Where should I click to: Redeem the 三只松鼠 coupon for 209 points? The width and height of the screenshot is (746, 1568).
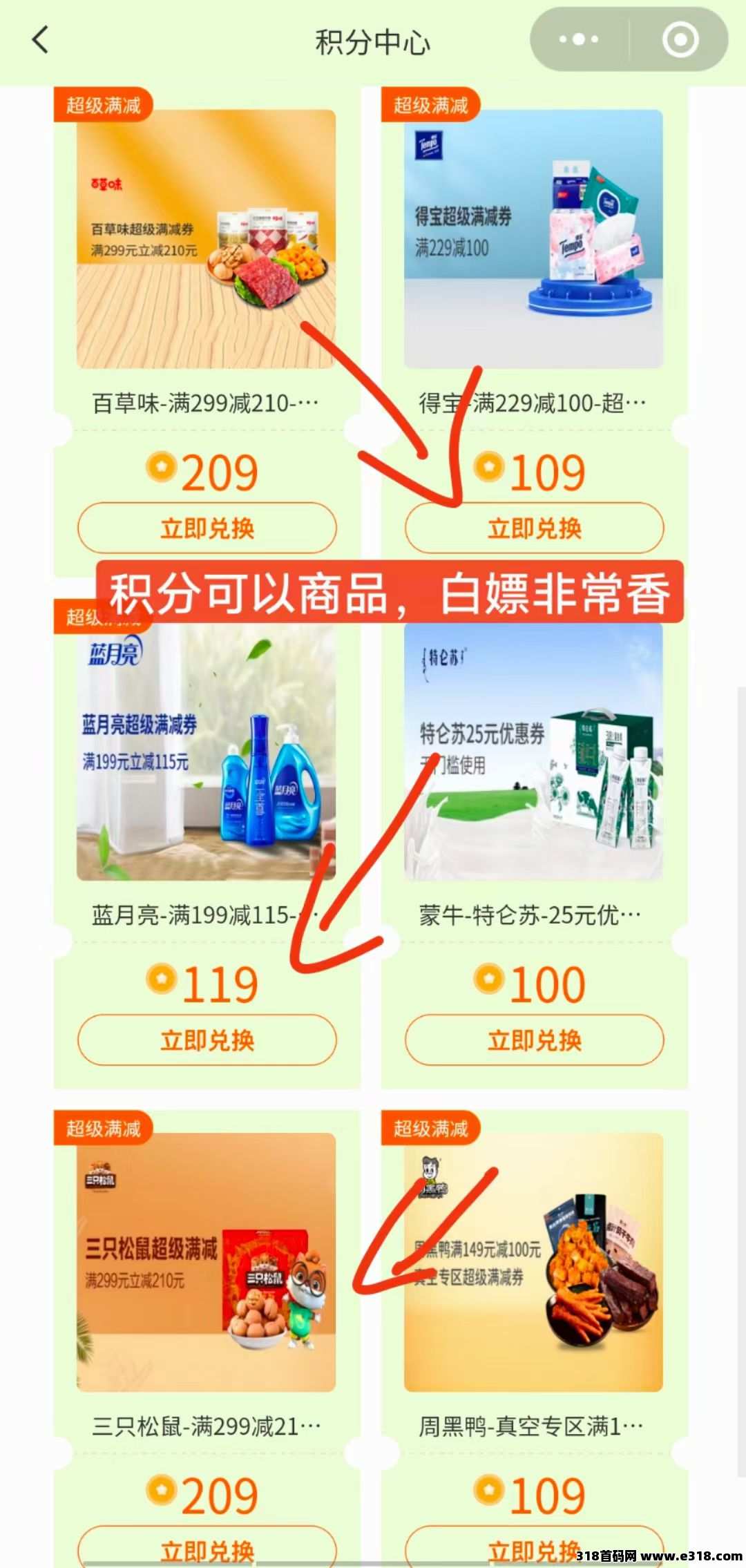pos(207,1548)
